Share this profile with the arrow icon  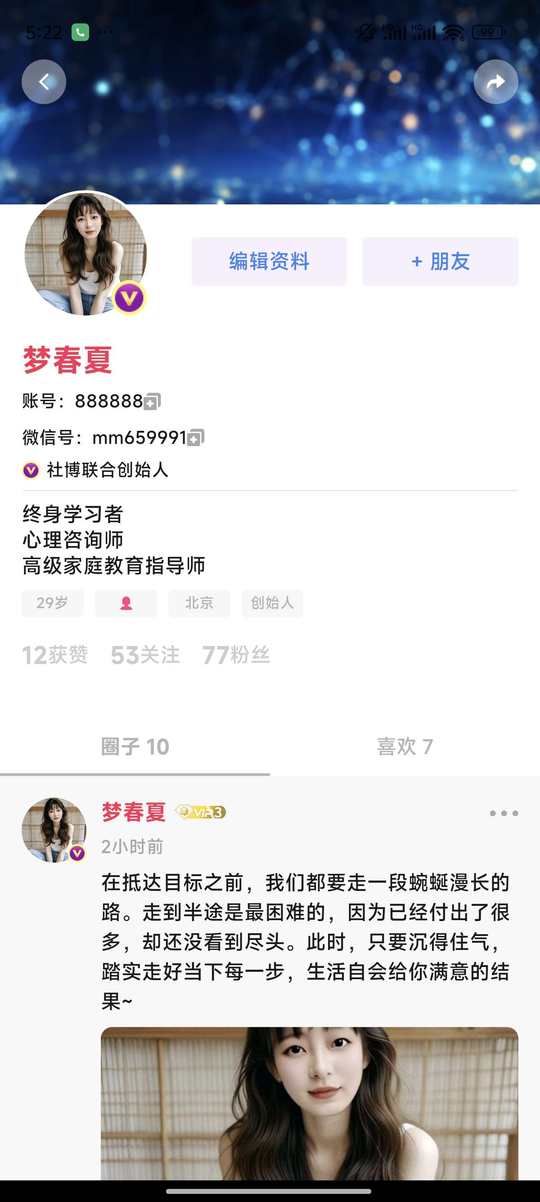point(496,82)
